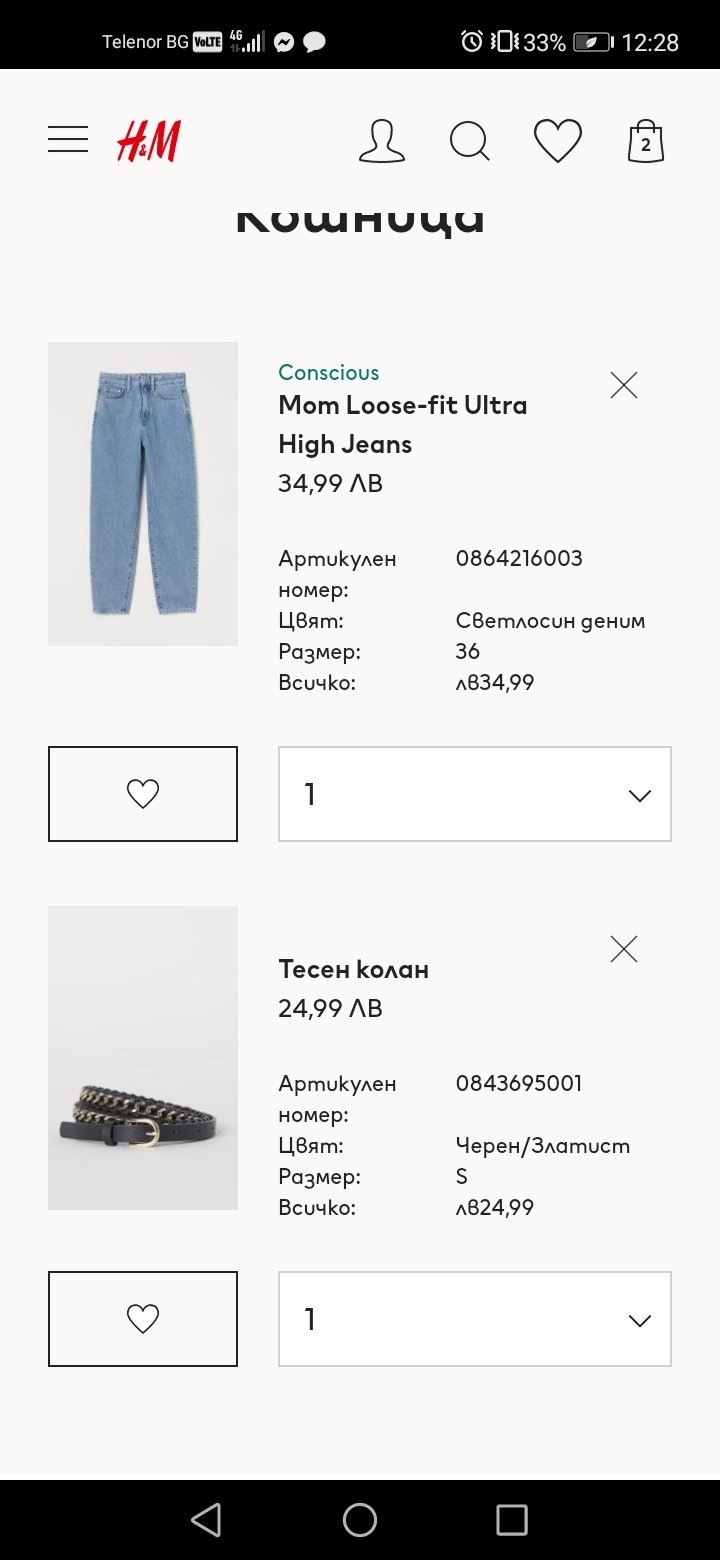The height and width of the screenshot is (1560, 720).
Task: Open the hamburger menu
Action: point(68,140)
